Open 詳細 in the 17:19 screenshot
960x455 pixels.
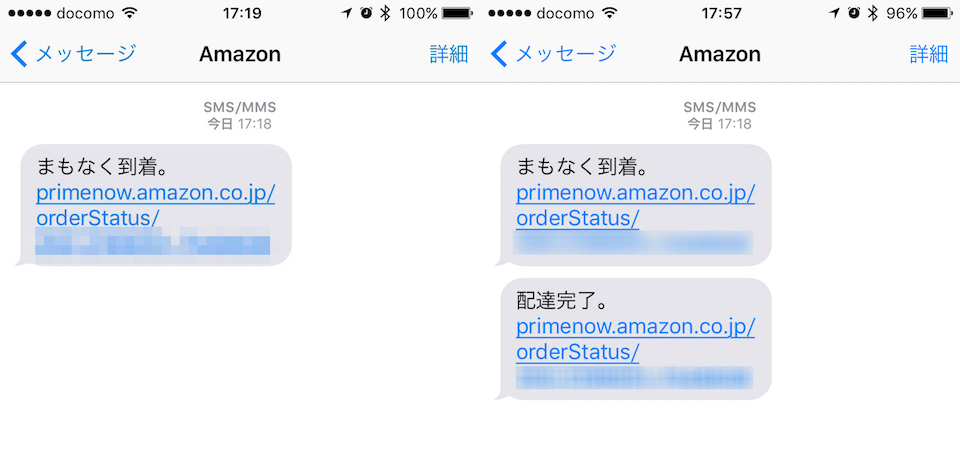click(x=449, y=54)
